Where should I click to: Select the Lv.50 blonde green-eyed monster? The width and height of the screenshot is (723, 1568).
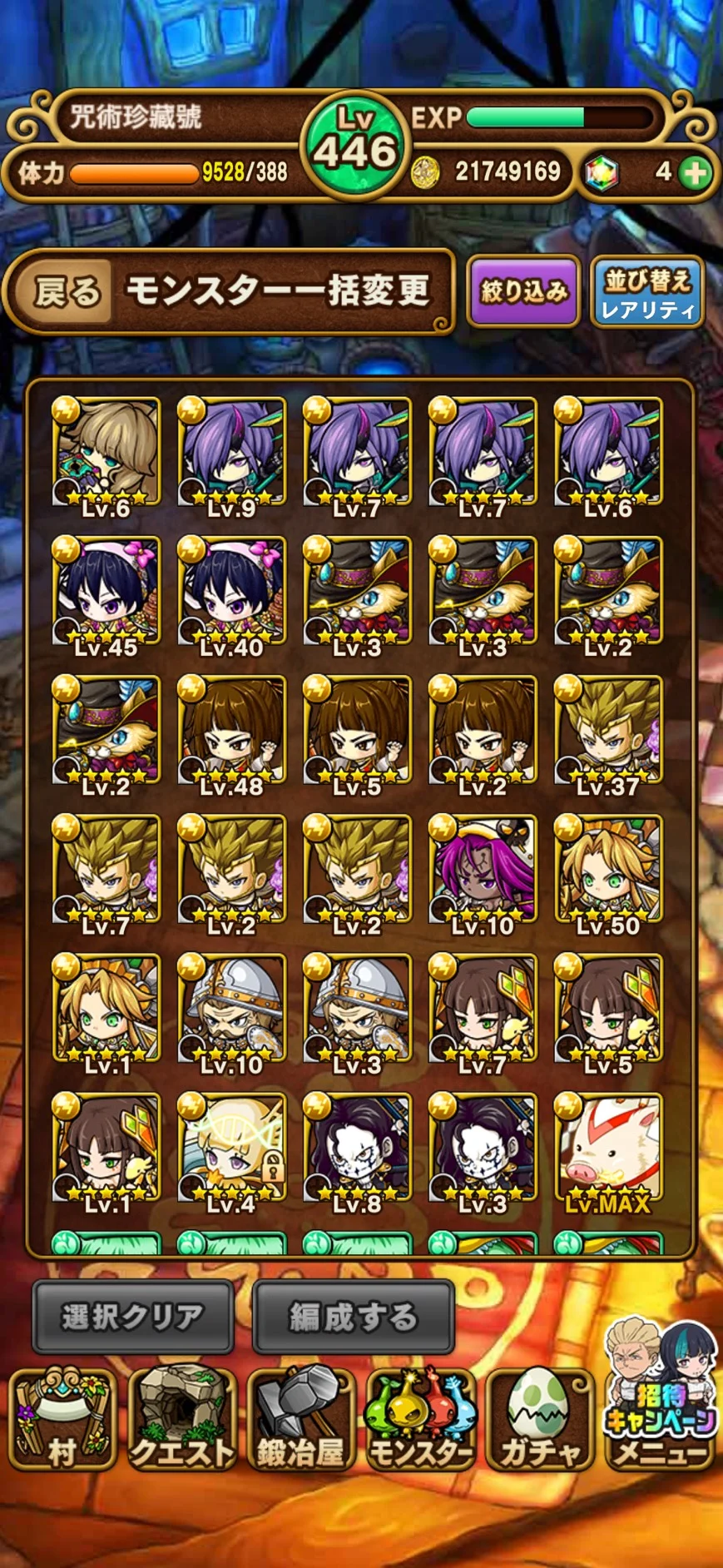[x=608, y=871]
